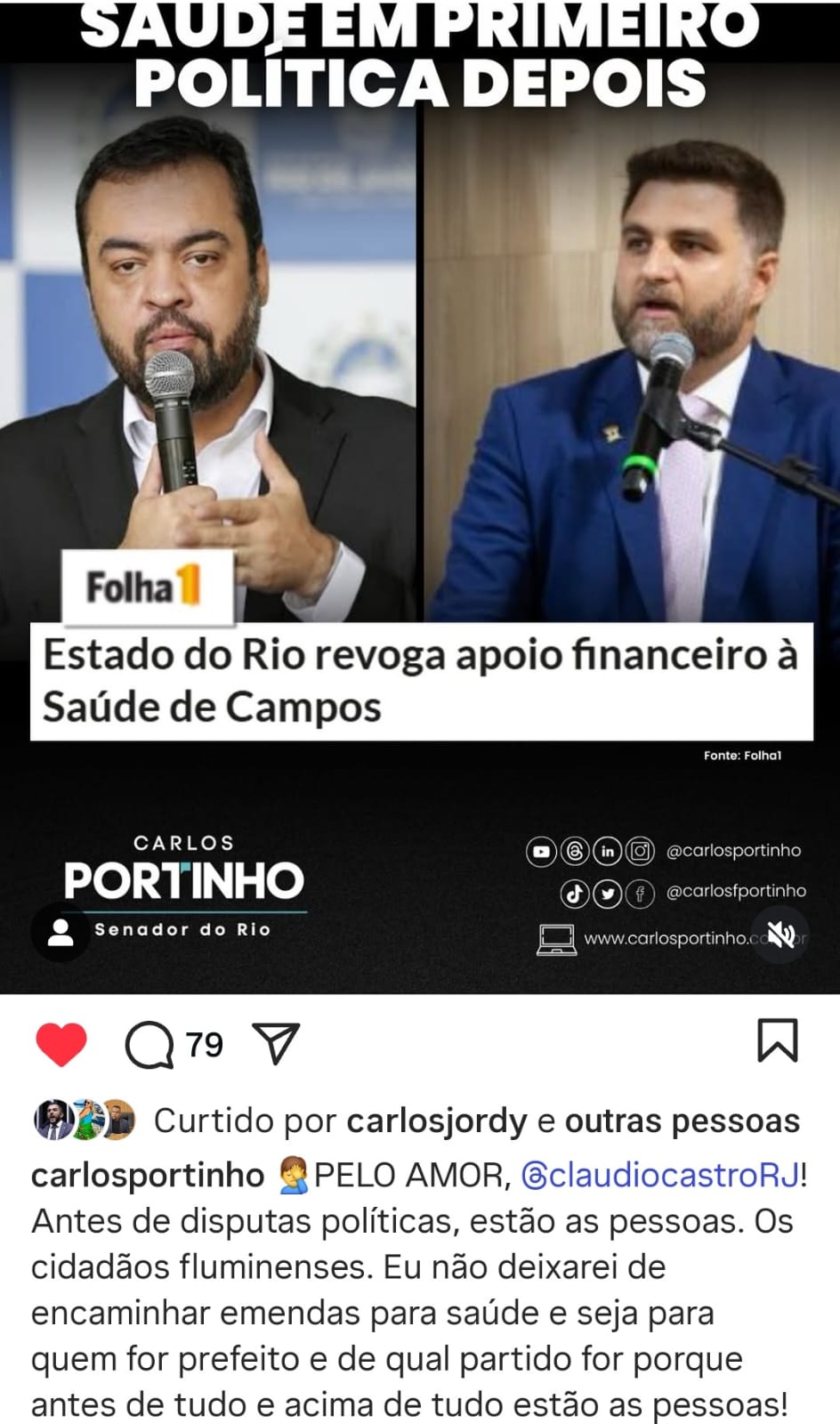Screen dimensions: 840x1424
Task: Open the carlosportinho profile from the caption
Action: click(148, 1176)
